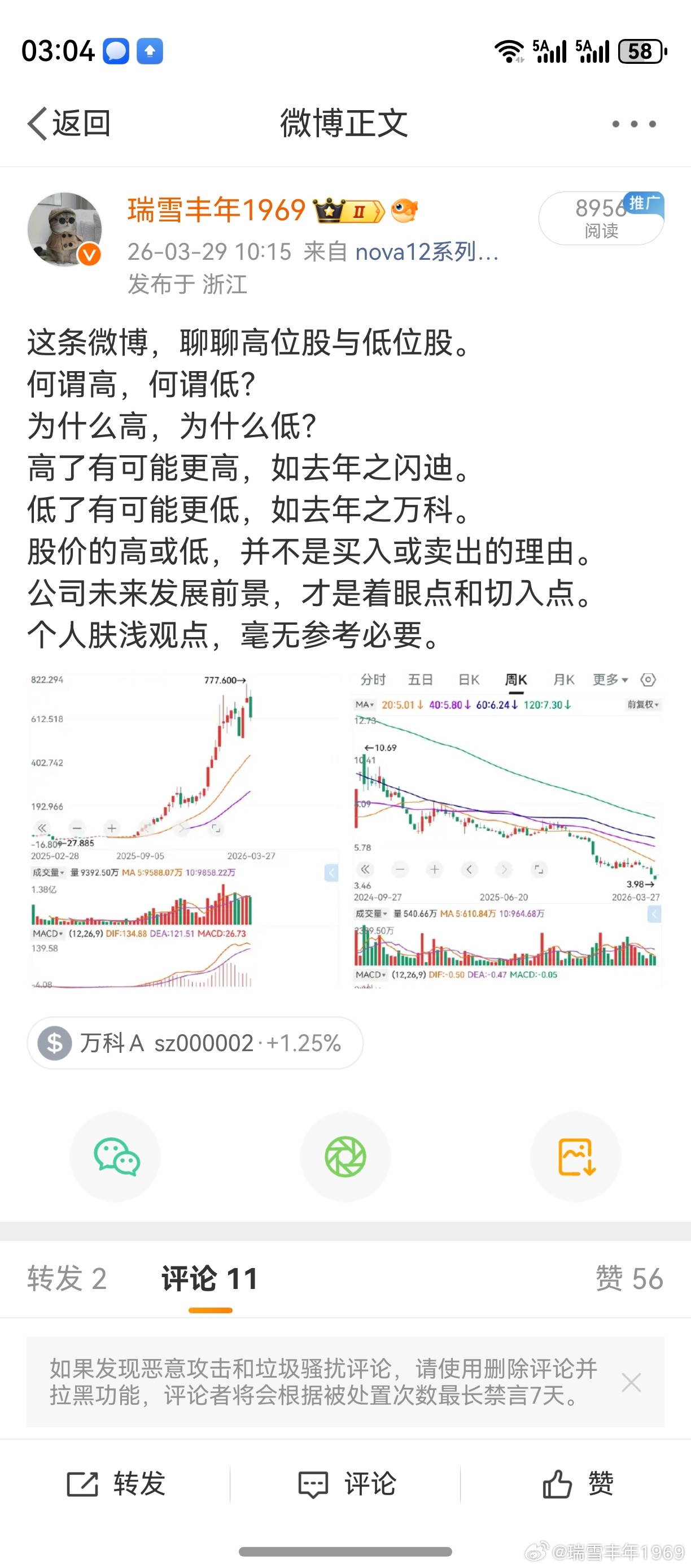Image resolution: width=691 pixels, height=1568 pixels.
Task: Tap the green Moments share icon
Action: 345,1157
